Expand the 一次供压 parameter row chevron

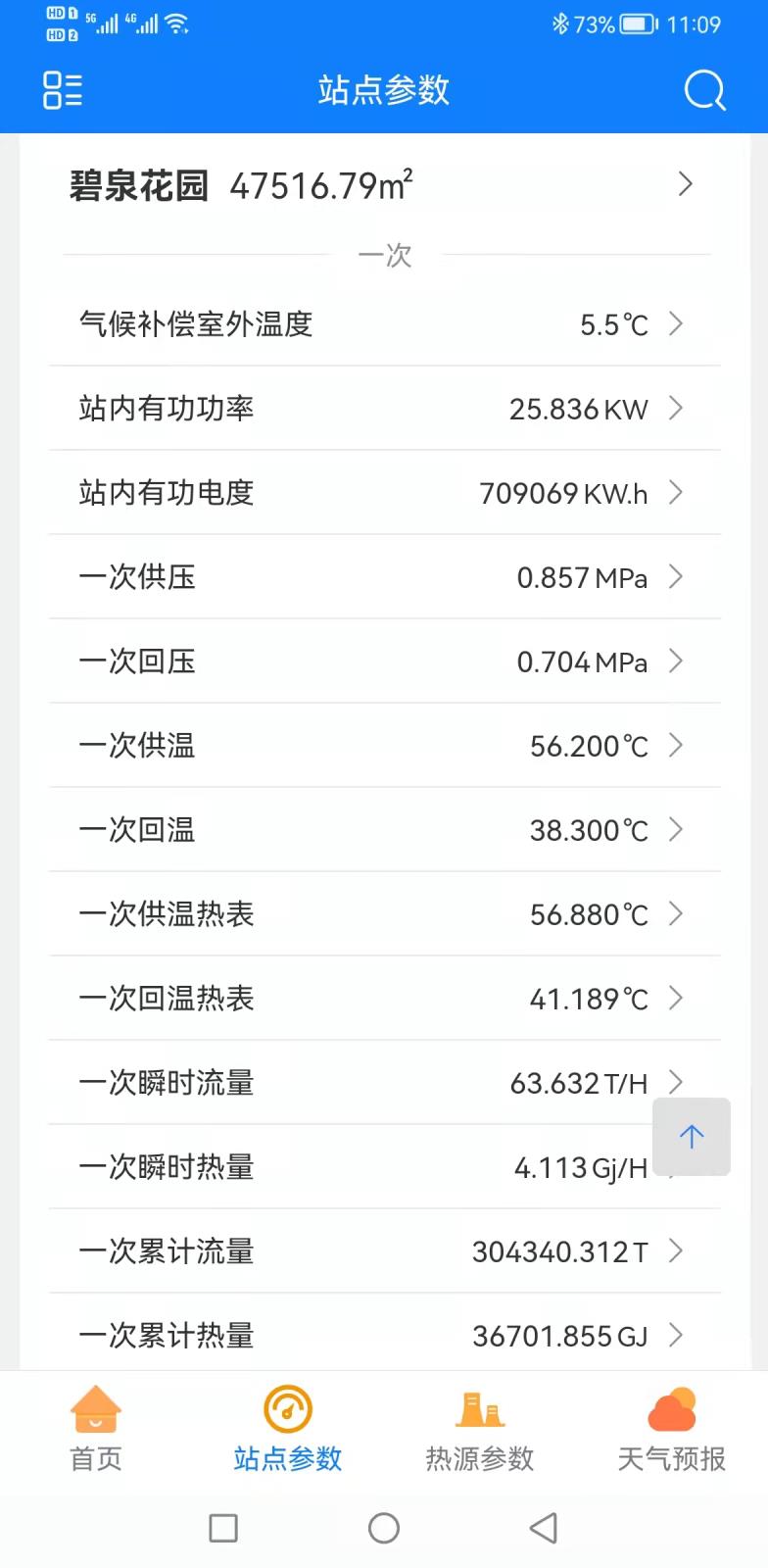coord(675,577)
